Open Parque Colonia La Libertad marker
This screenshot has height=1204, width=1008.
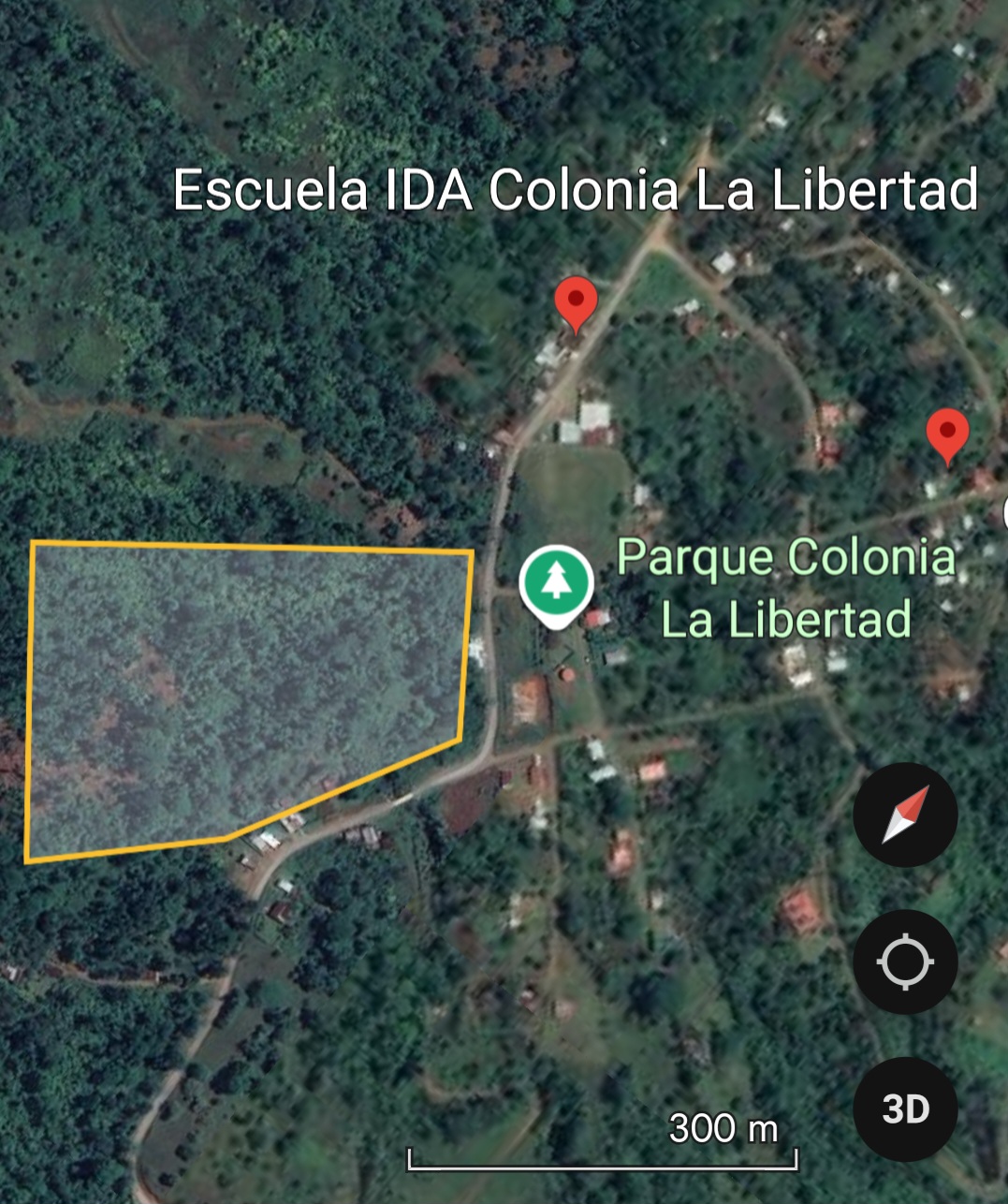tap(557, 582)
